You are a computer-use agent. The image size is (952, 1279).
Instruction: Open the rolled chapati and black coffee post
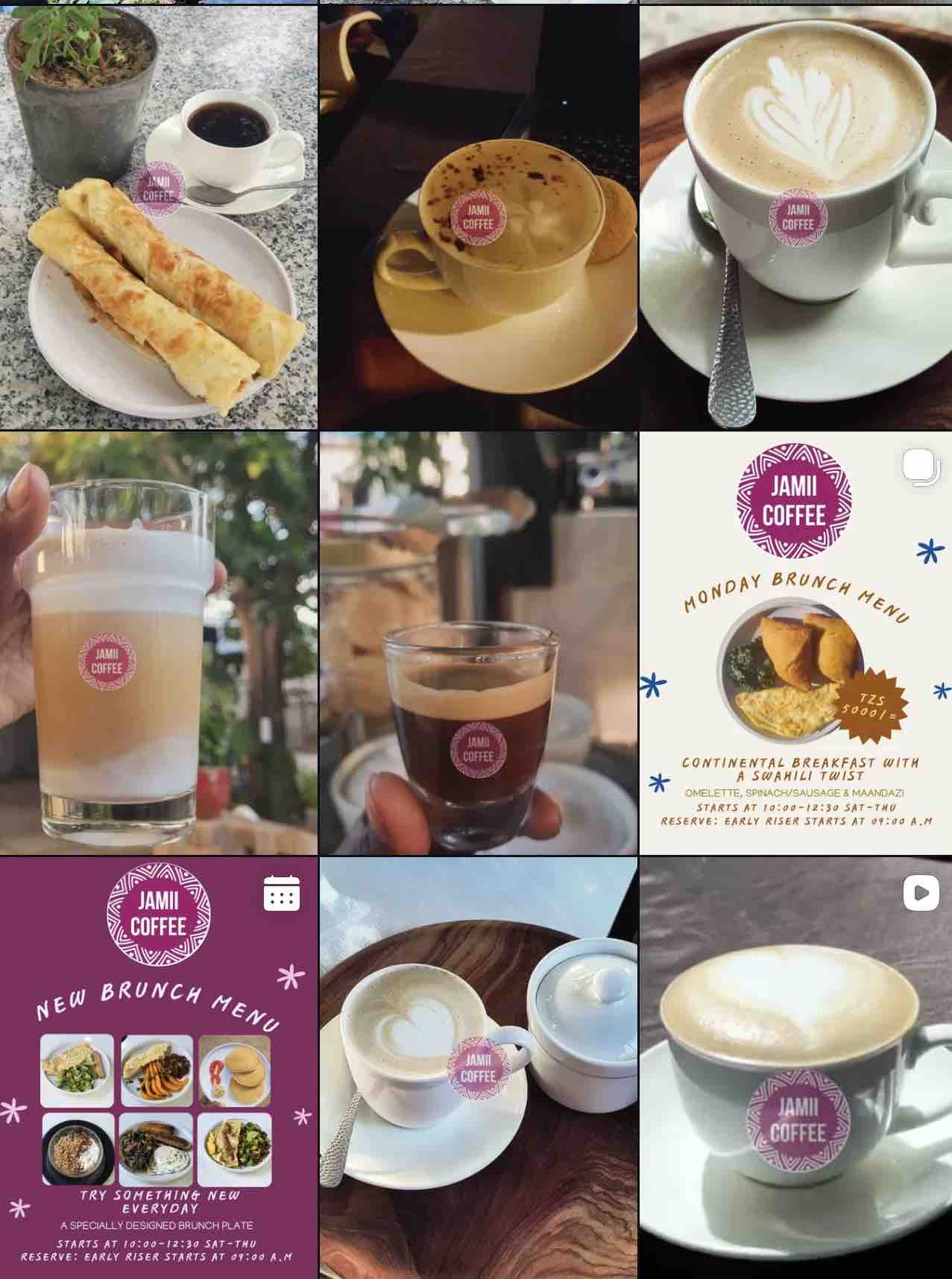(159, 217)
